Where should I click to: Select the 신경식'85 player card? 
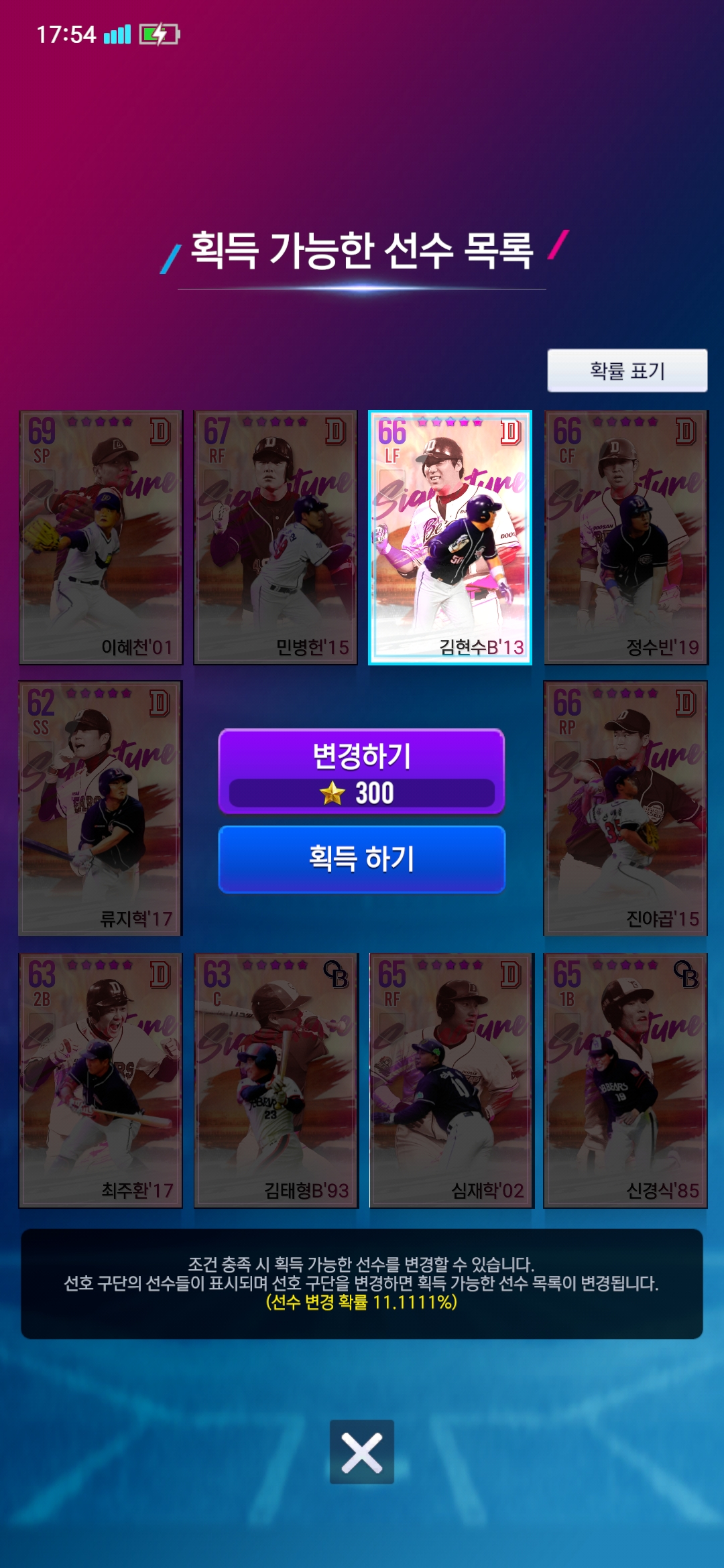[625, 1080]
